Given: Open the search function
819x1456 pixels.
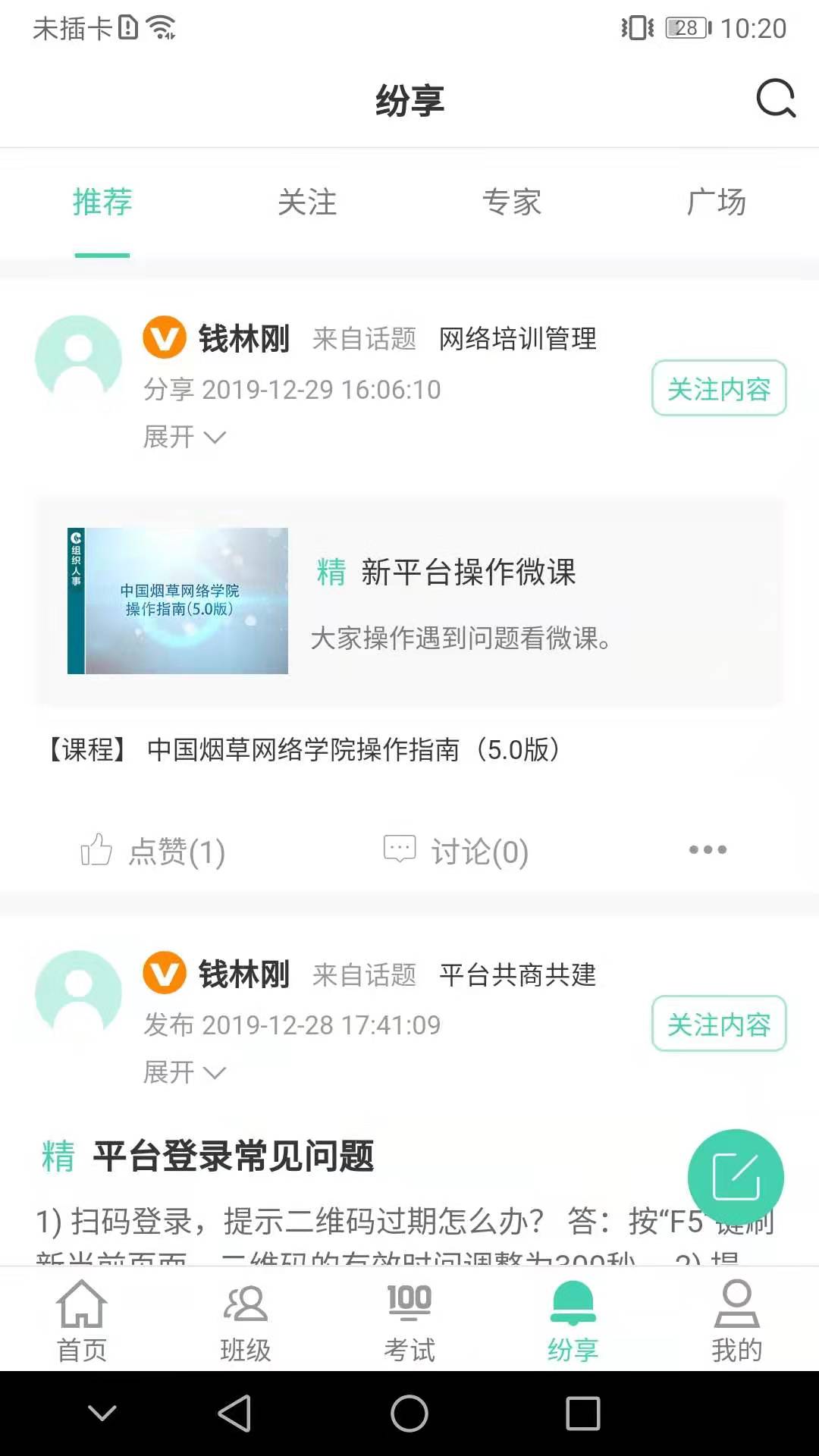Looking at the screenshot, I should [774, 100].
